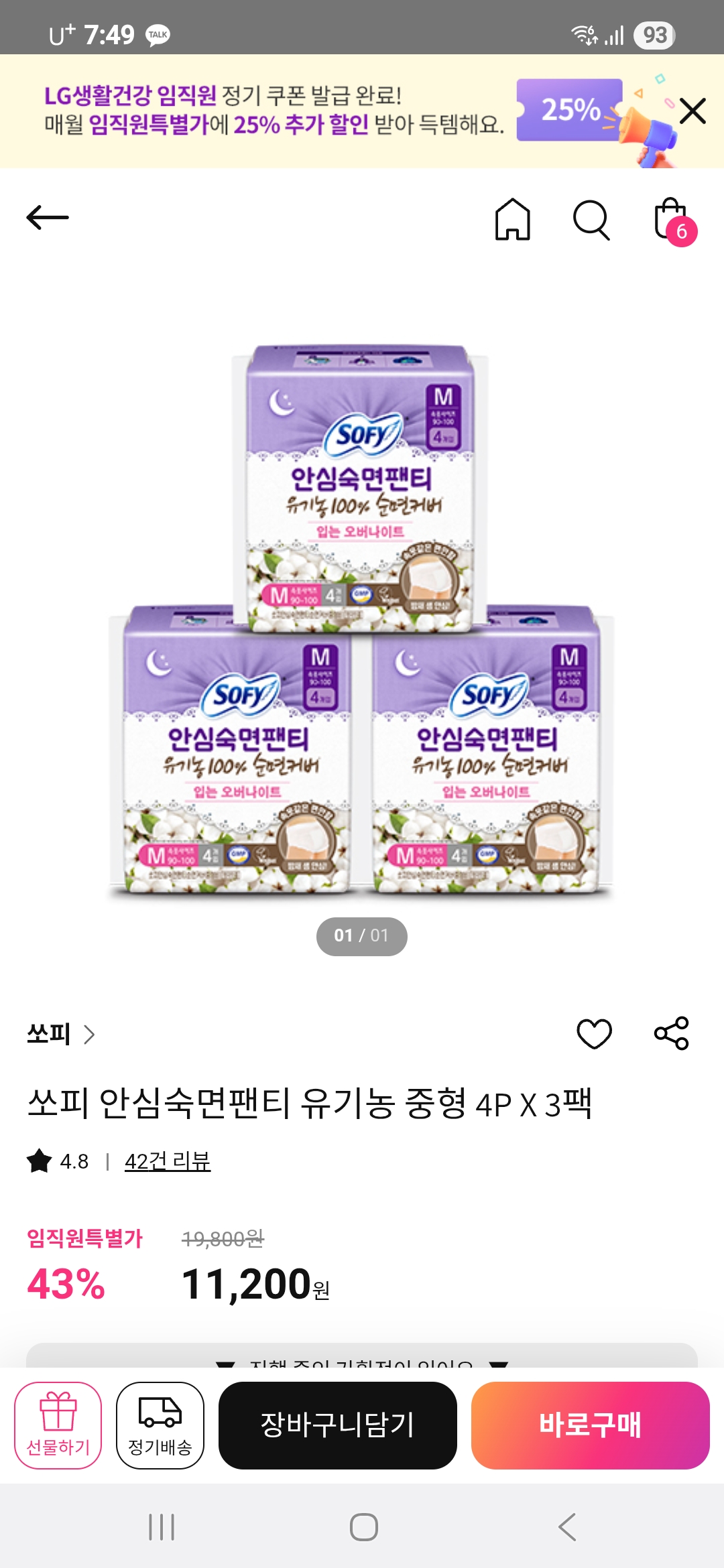The width and height of the screenshot is (724, 1568).
Task: Share this product
Action: (x=671, y=1033)
